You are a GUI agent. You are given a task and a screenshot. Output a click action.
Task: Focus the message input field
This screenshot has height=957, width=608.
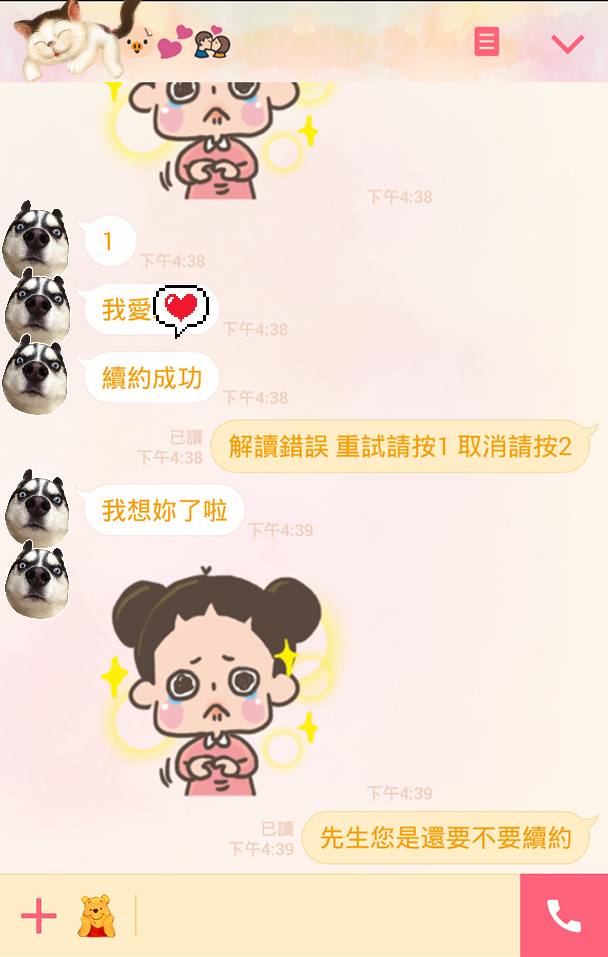tap(325, 915)
